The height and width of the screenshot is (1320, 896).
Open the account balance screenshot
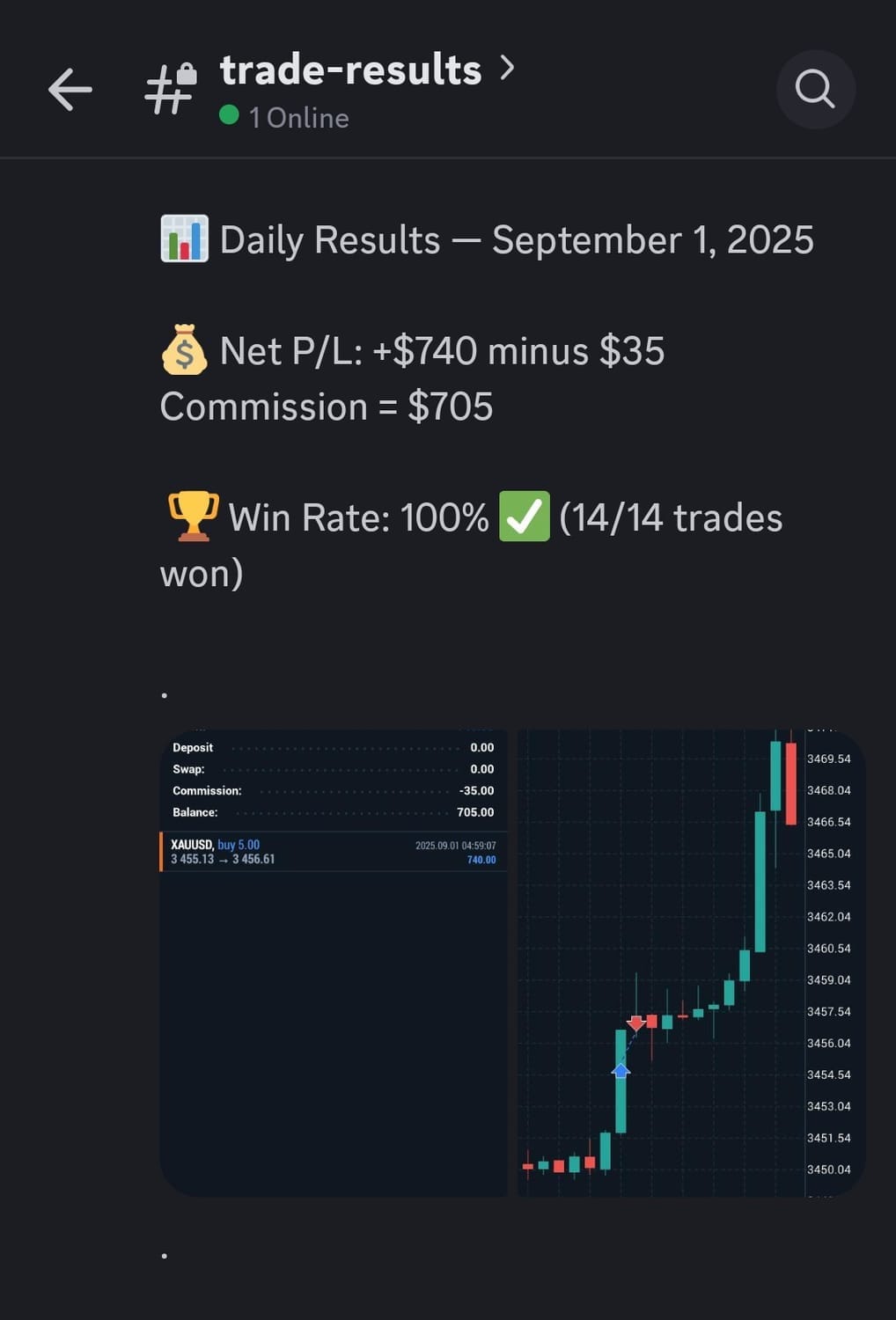334,963
